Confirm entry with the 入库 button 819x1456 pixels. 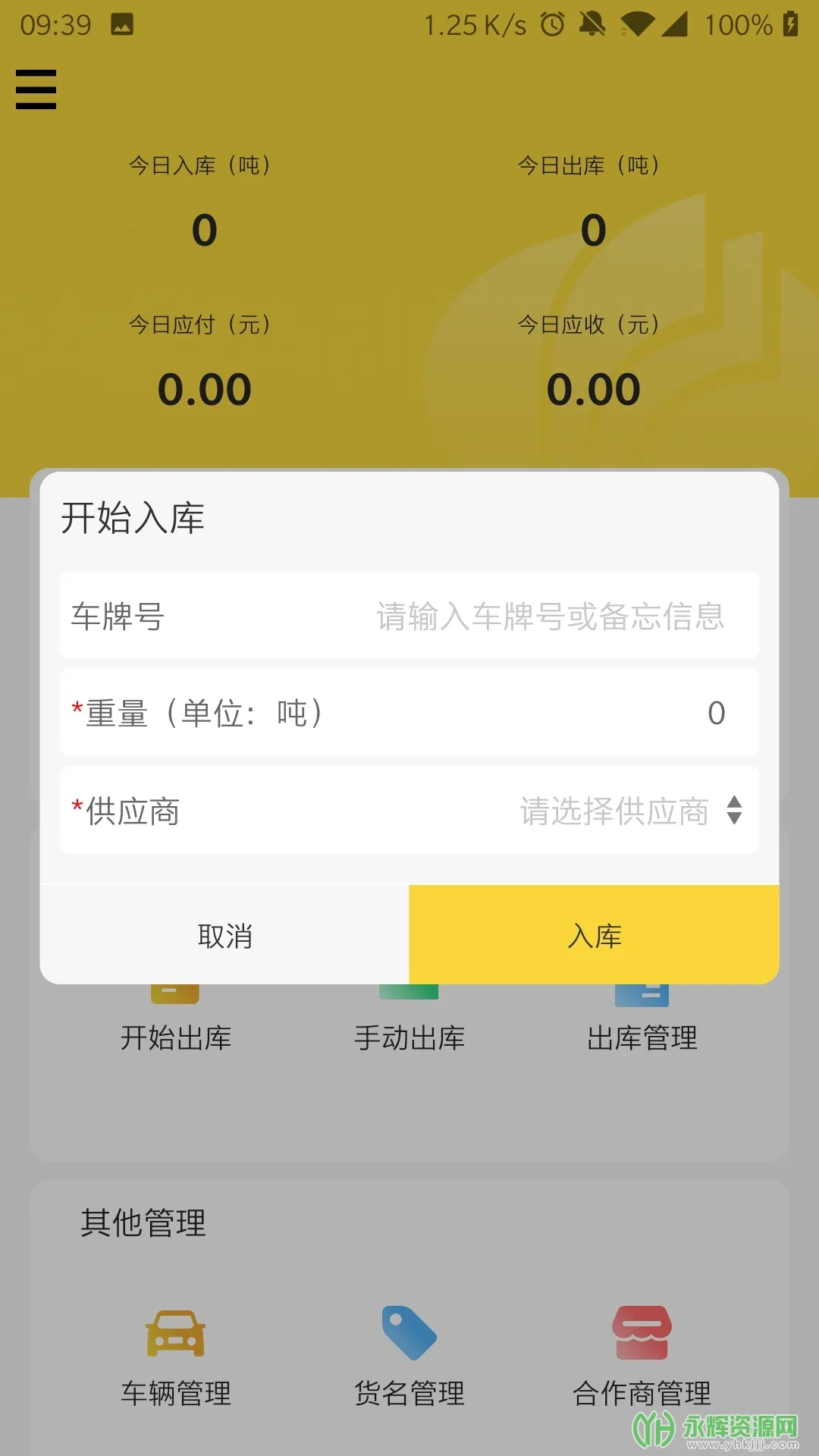(x=594, y=935)
